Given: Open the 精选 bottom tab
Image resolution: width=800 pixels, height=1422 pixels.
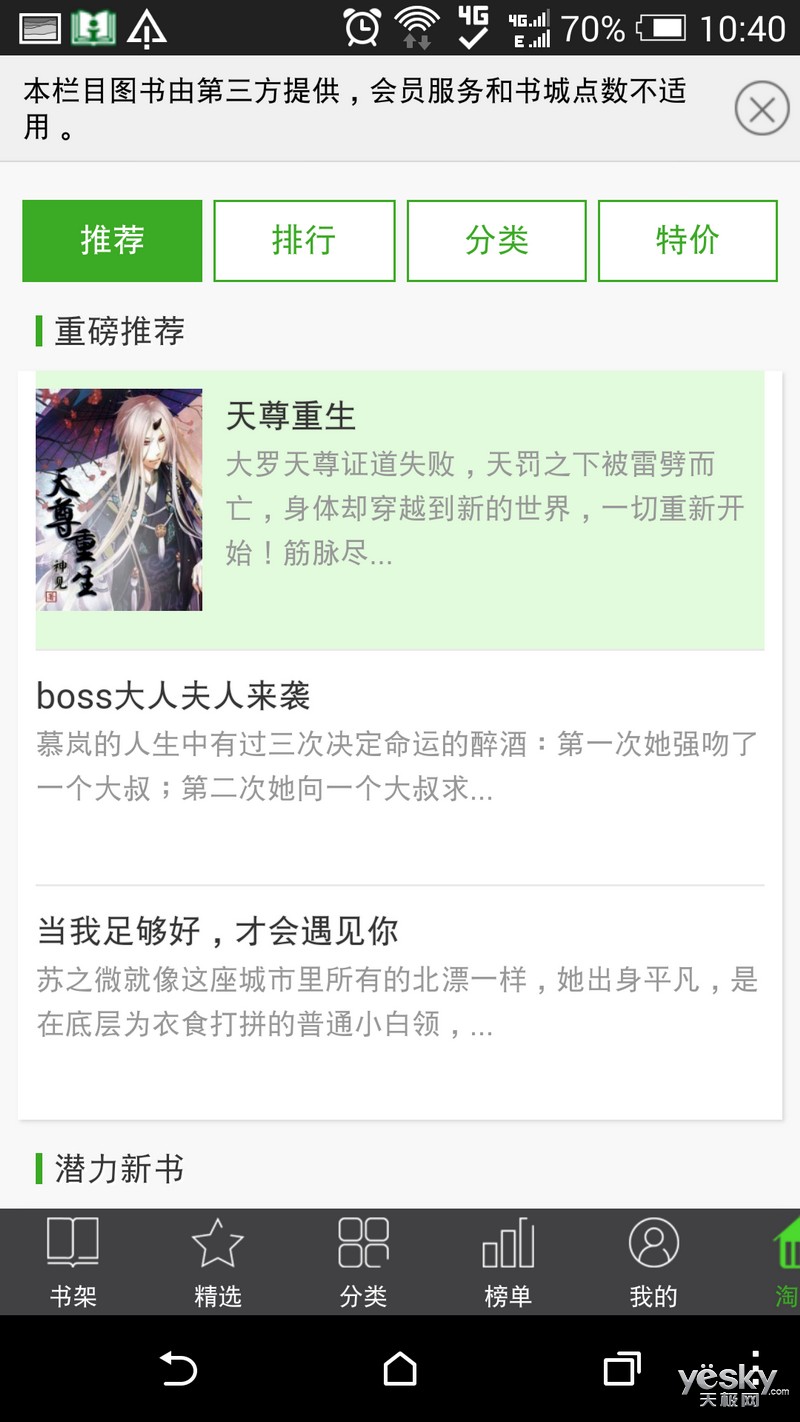Looking at the screenshot, I should 218,1261.
